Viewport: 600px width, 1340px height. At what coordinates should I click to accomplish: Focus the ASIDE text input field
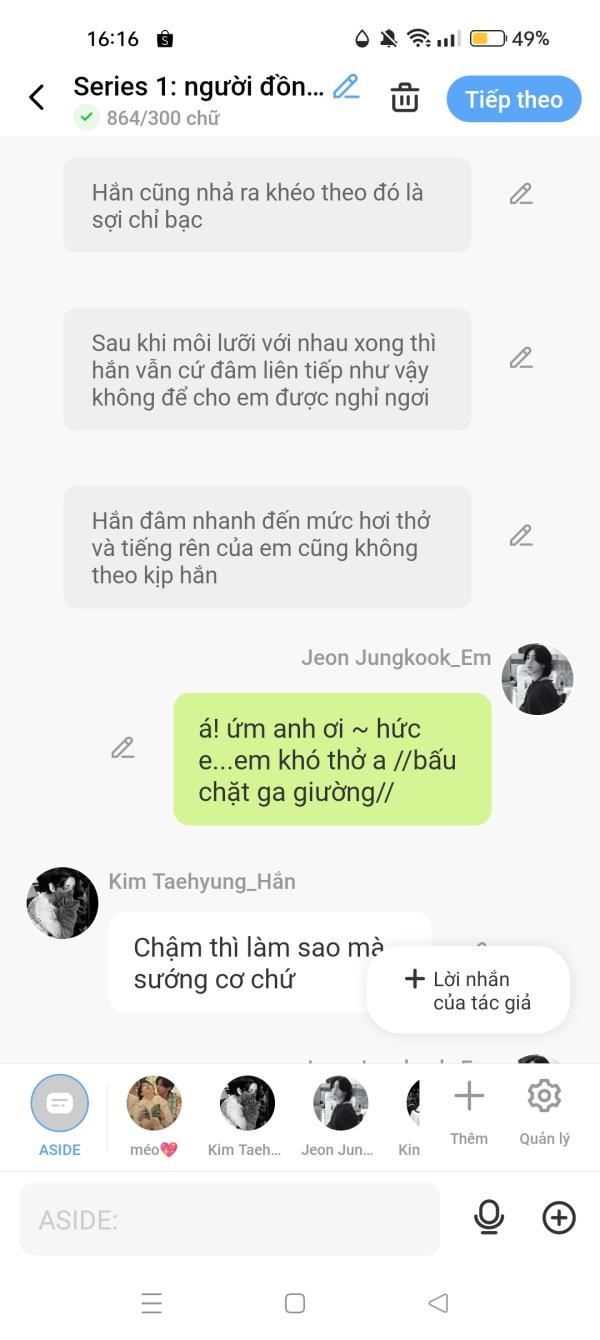tap(230, 1219)
